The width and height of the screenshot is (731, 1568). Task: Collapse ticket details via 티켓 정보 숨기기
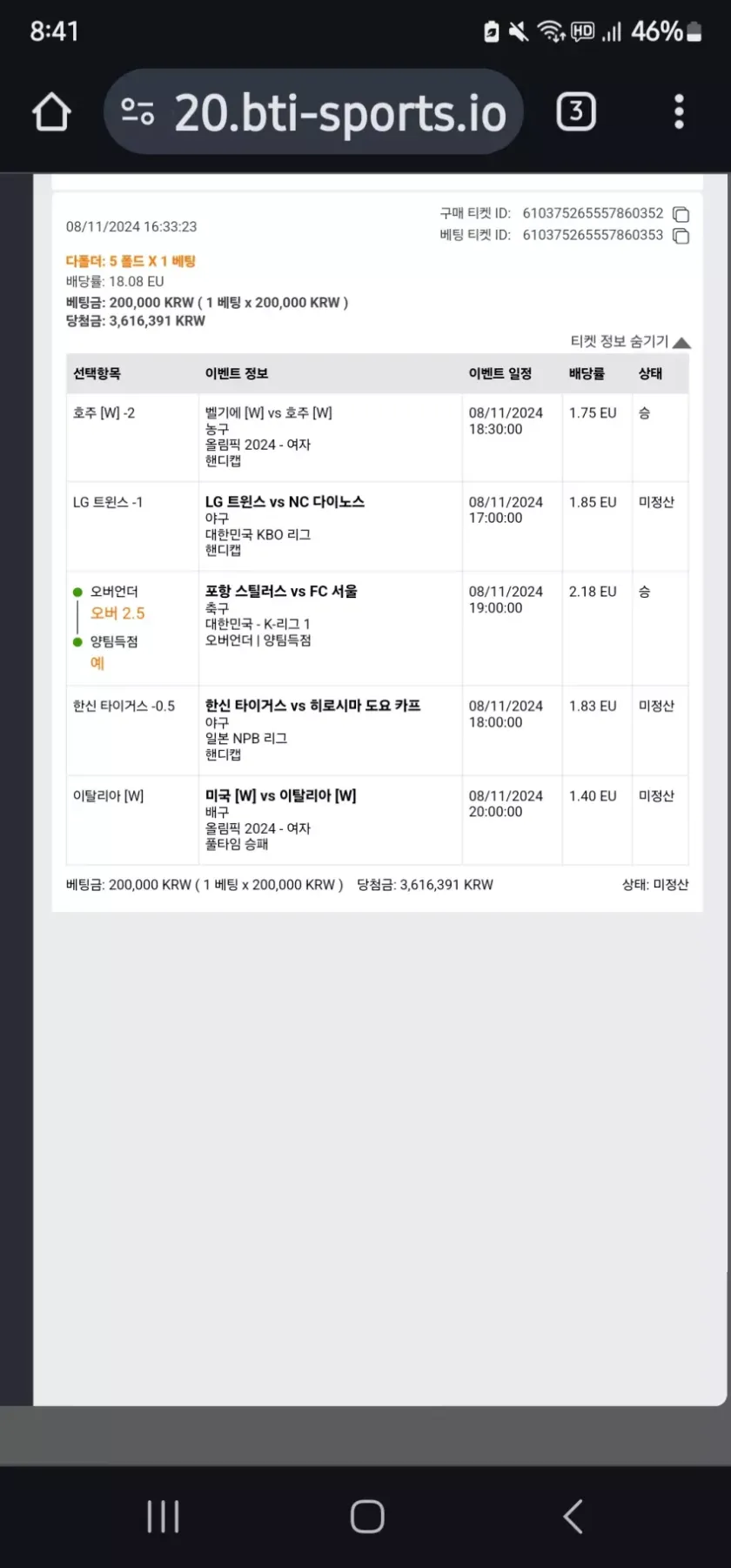click(630, 342)
